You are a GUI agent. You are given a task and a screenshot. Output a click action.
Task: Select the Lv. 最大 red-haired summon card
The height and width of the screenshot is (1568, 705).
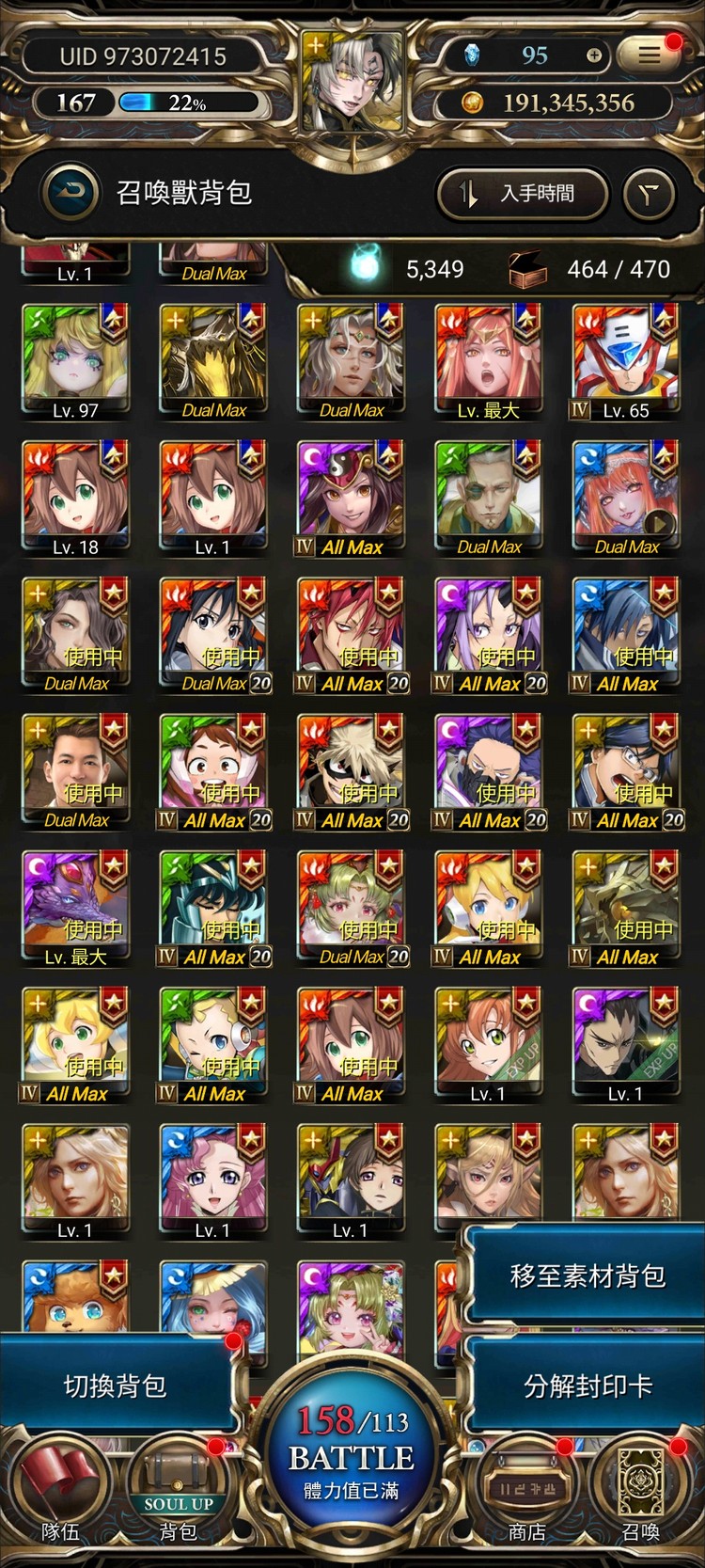[488, 360]
